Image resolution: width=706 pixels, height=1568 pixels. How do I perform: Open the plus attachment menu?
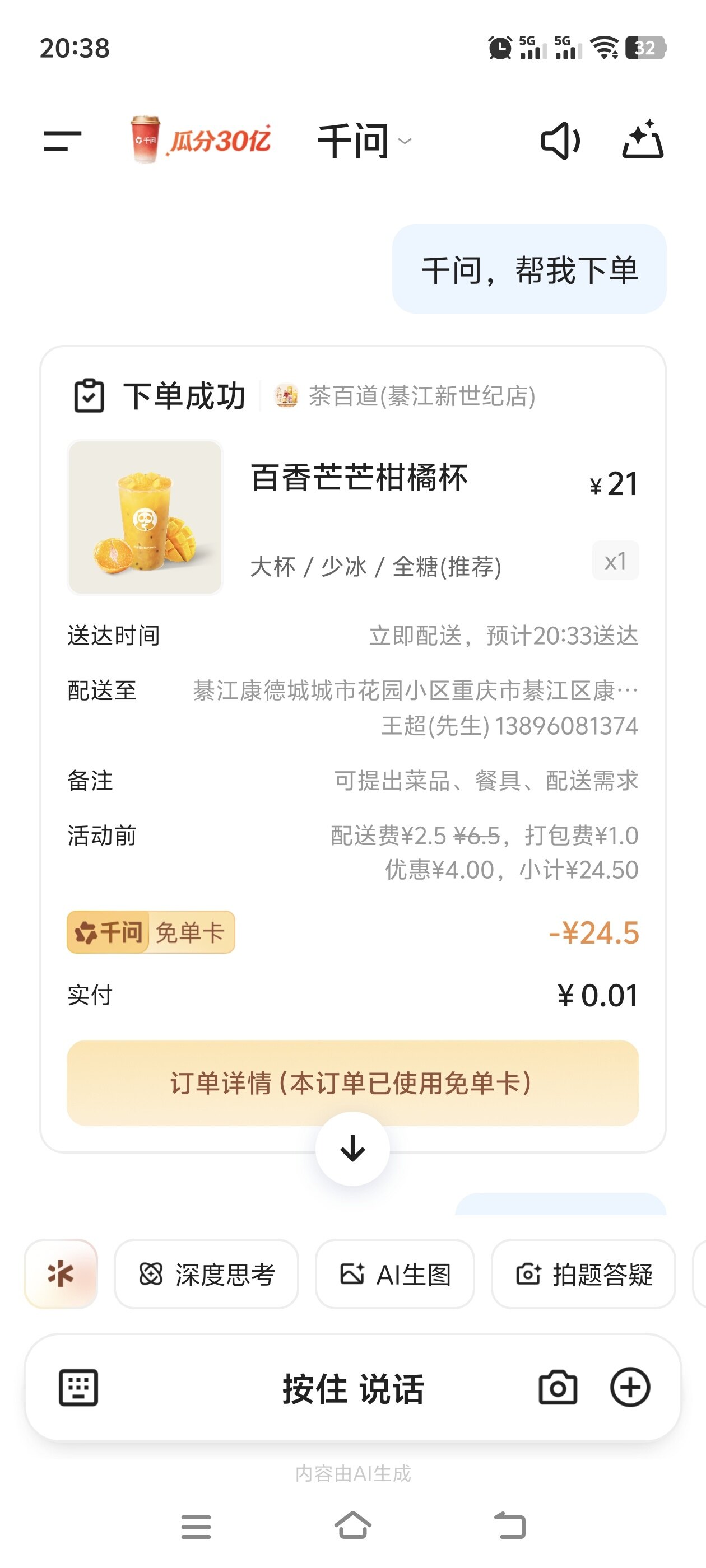[630, 1388]
